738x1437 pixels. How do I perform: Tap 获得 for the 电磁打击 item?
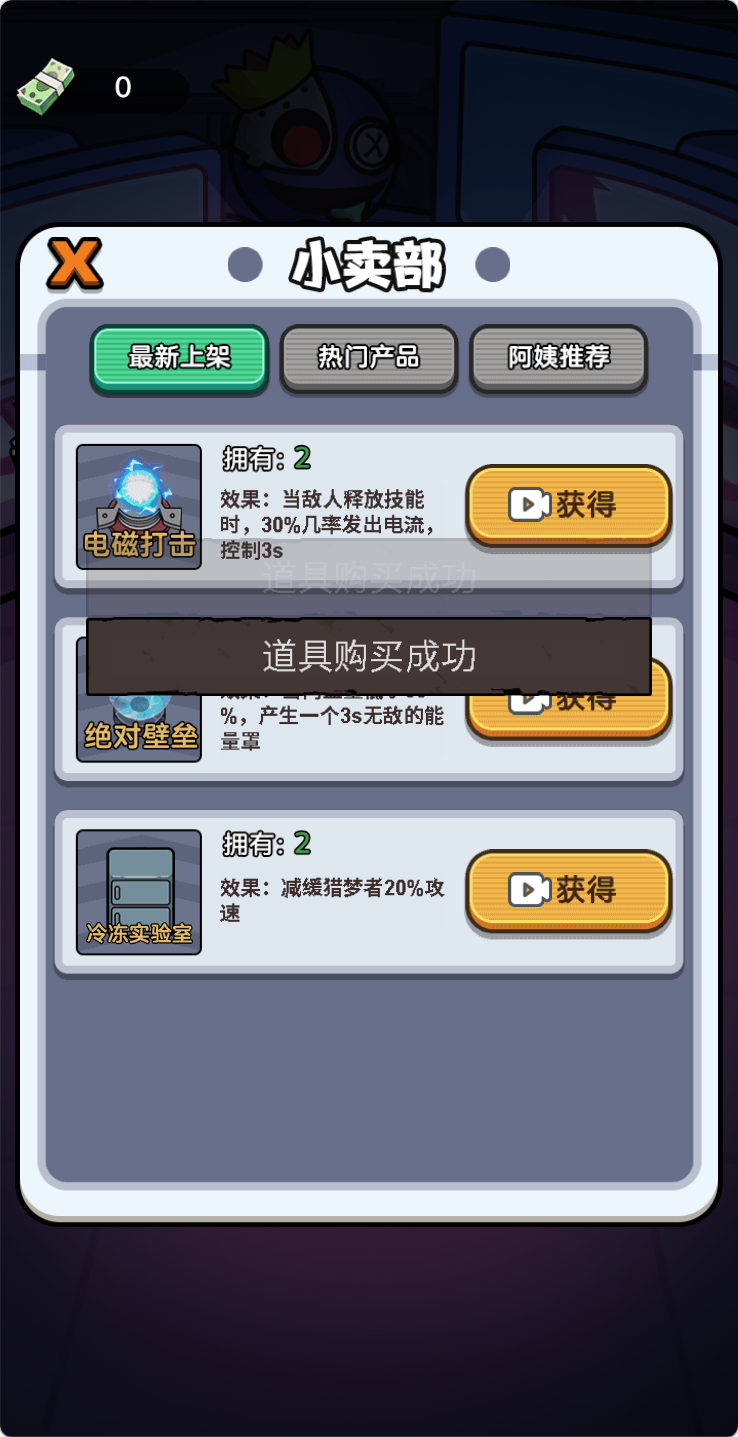pos(568,505)
